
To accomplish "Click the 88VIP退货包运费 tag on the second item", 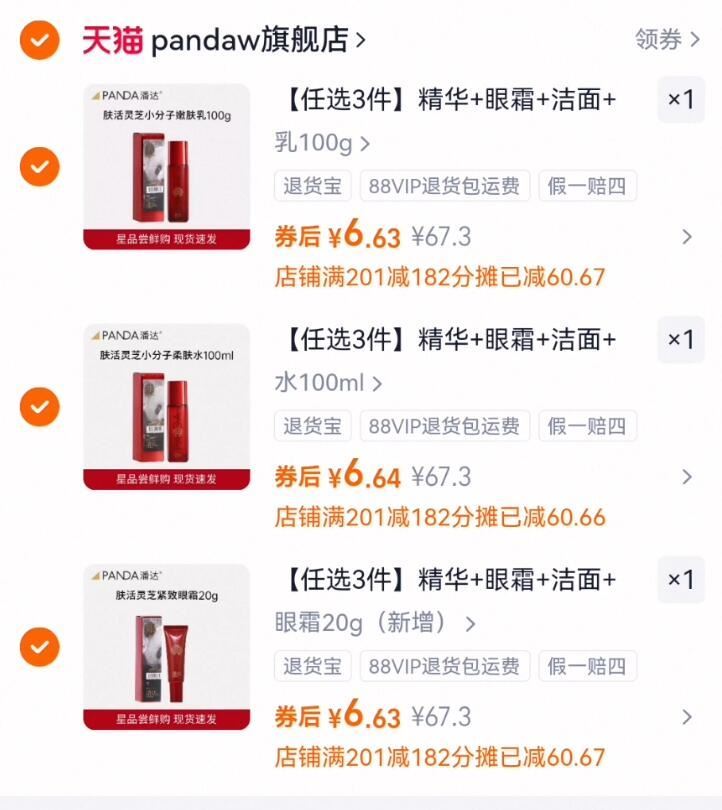I will (444, 426).
